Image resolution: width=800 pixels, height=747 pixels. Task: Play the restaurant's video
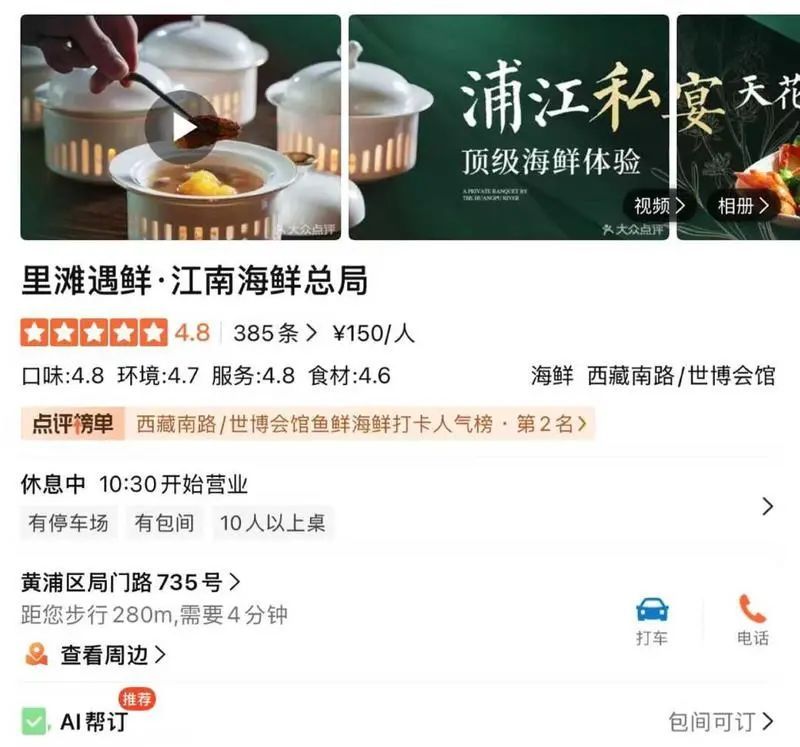181,127
